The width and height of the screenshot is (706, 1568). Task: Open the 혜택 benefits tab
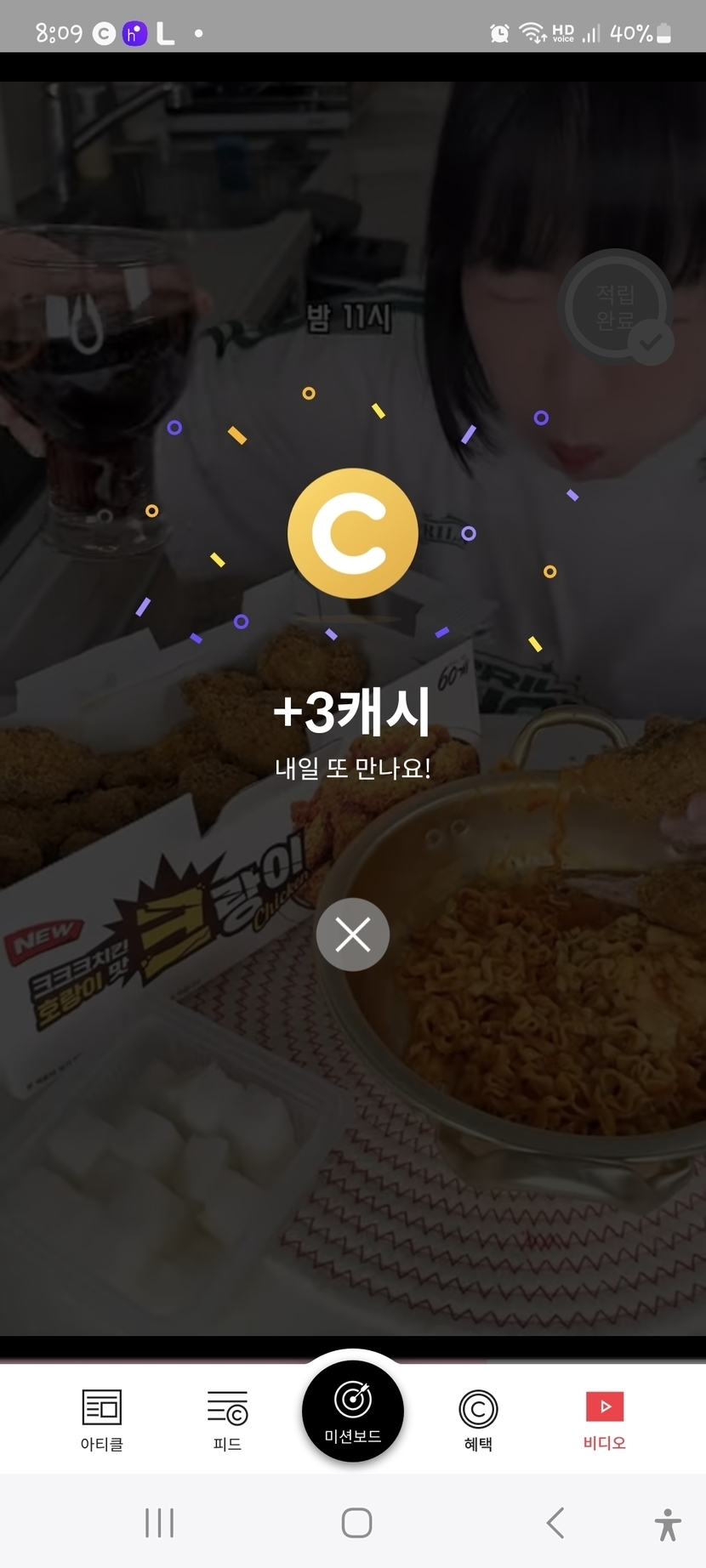pos(478,1419)
